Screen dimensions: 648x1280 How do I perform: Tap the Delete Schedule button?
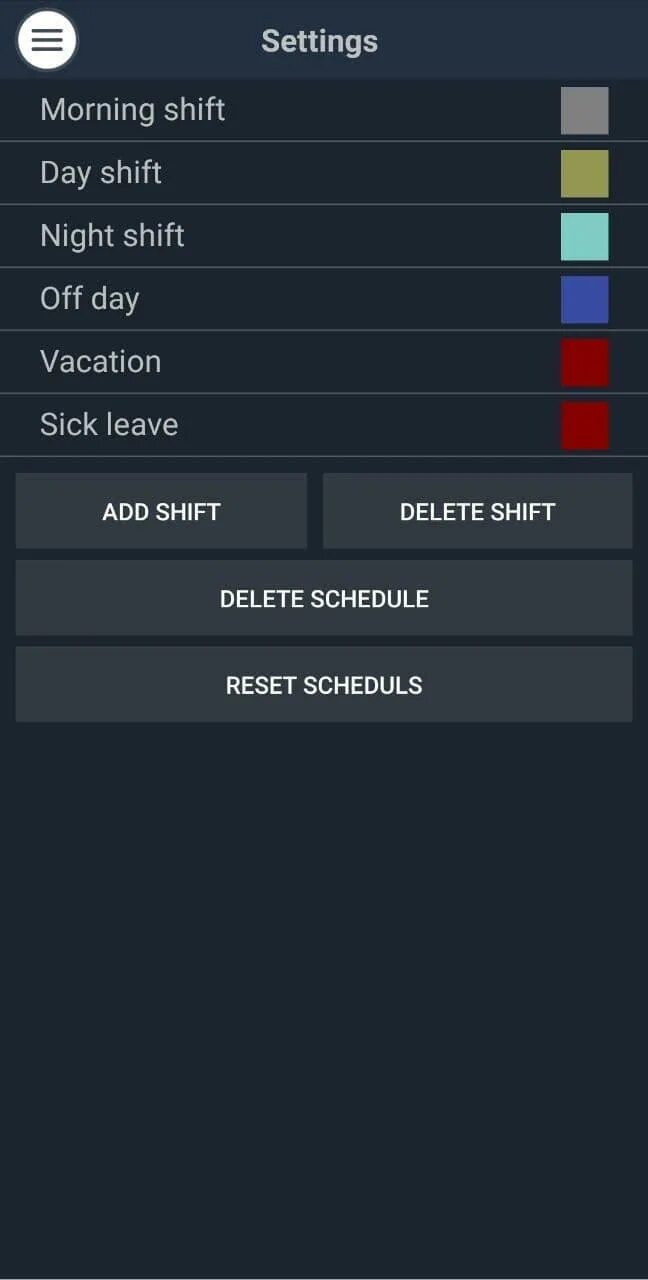click(x=324, y=598)
